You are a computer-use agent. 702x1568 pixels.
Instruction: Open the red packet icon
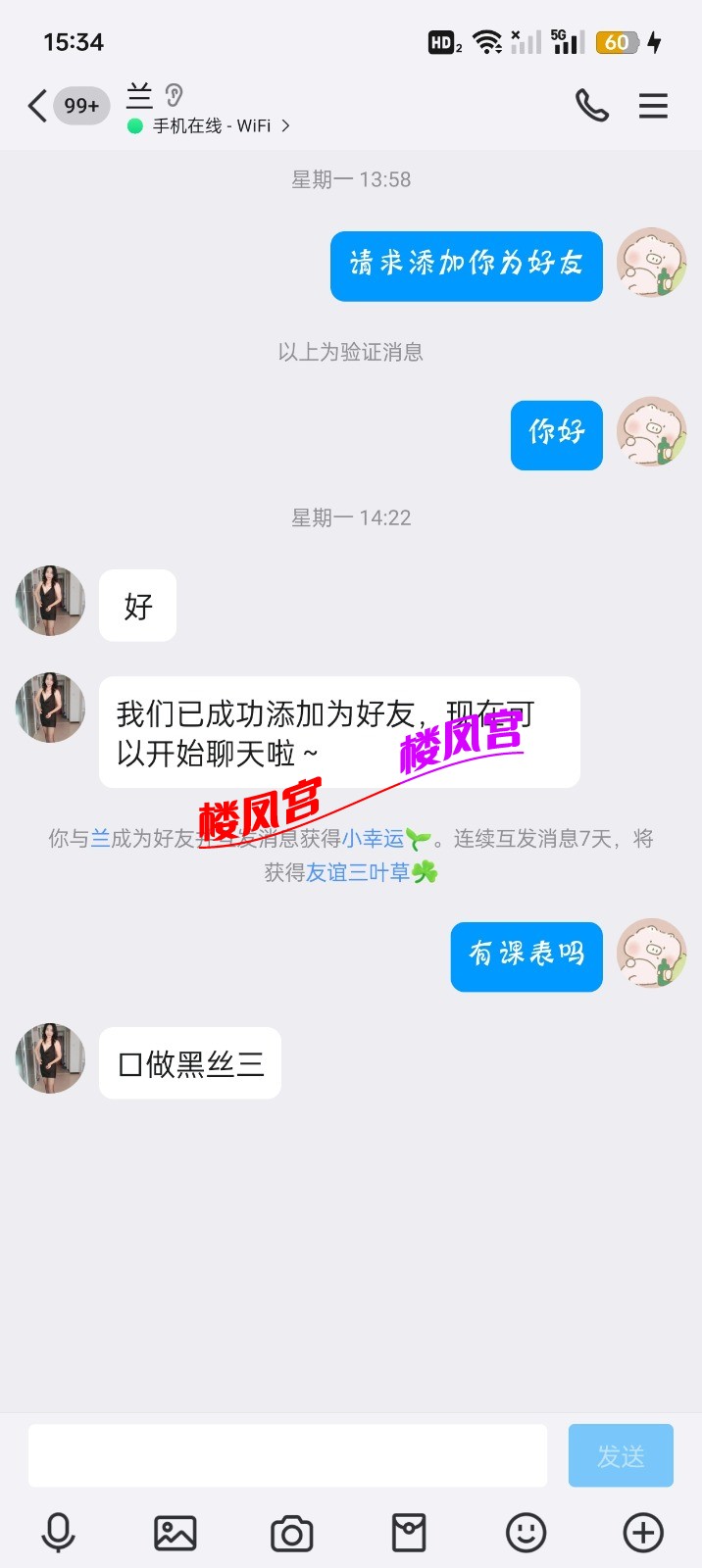(409, 1533)
